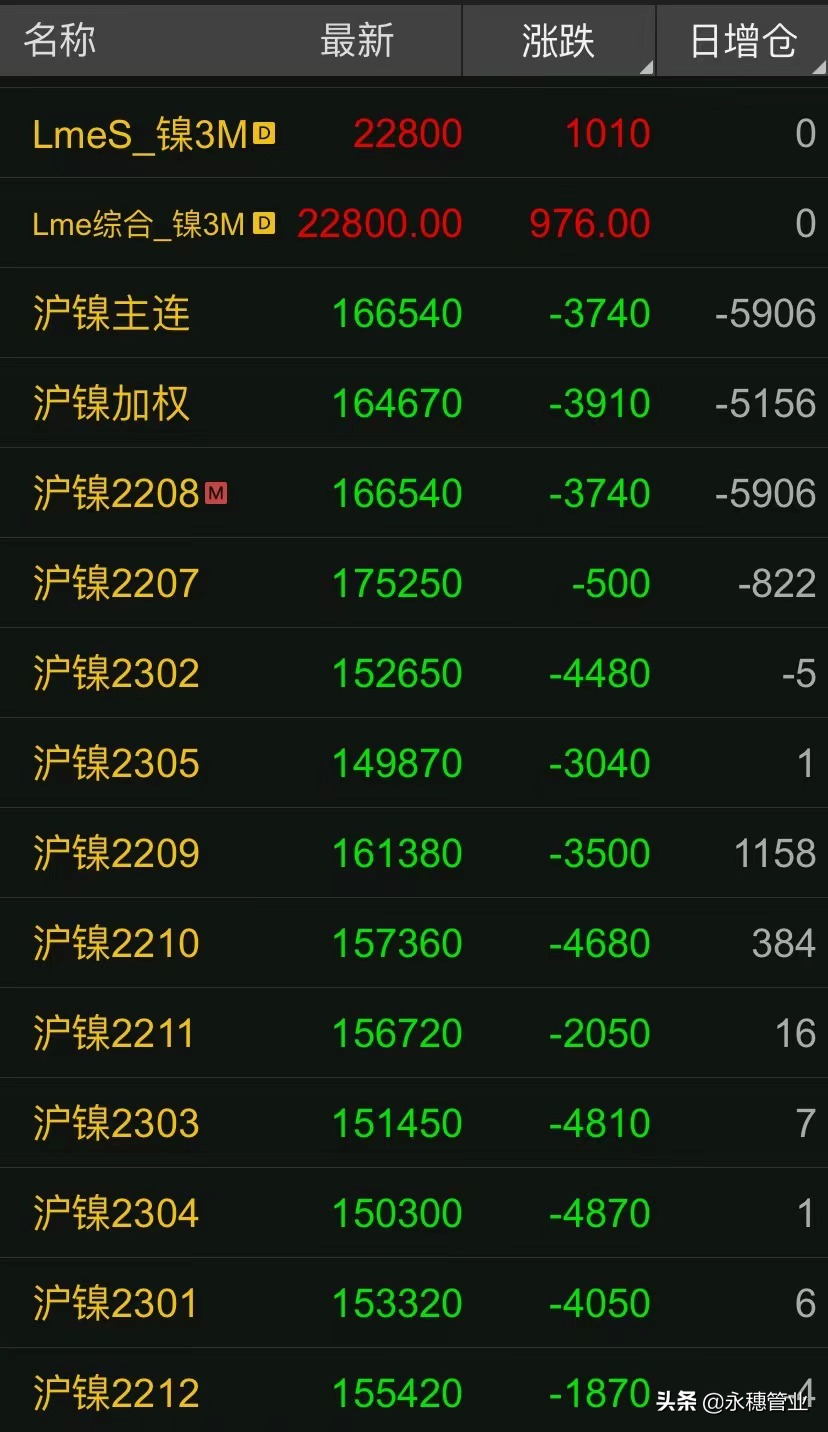The width and height of the screenshot is (828, 1432).
Task: Open the 沪镍2210 contract row
Action: pos(414,943)
